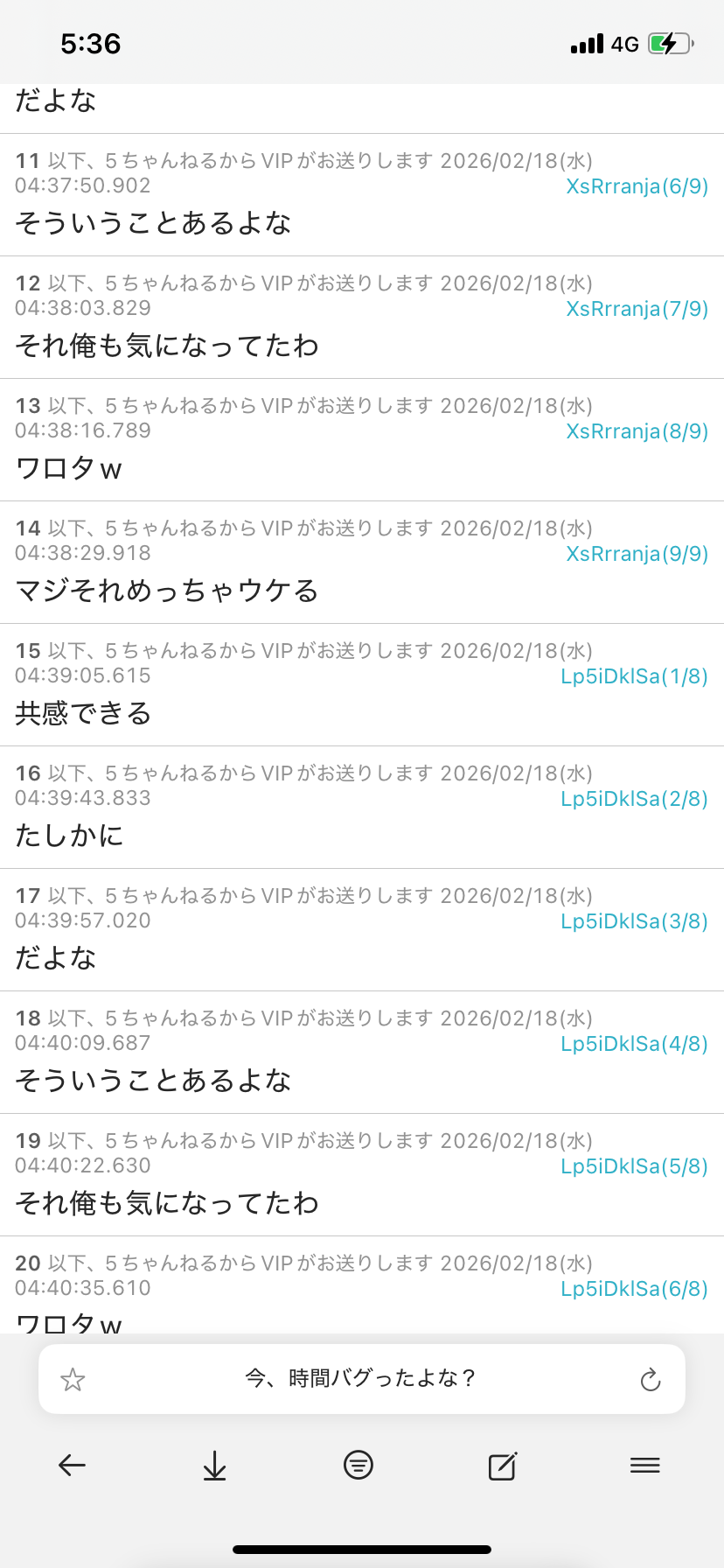Filter by ID Lp5iDklSa(5/8)

coord(634,1166)
